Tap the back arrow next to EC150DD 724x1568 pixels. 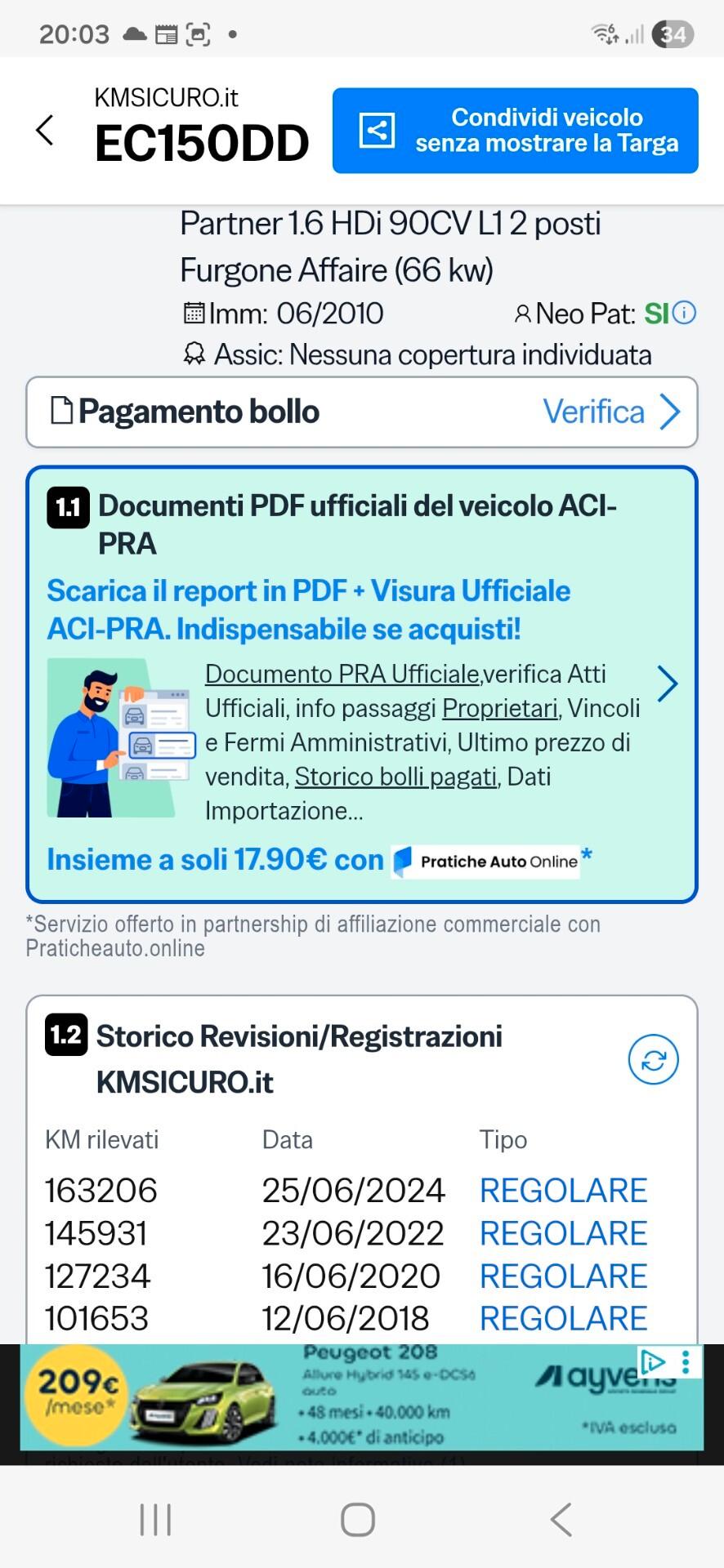click(x=45, y=130)
